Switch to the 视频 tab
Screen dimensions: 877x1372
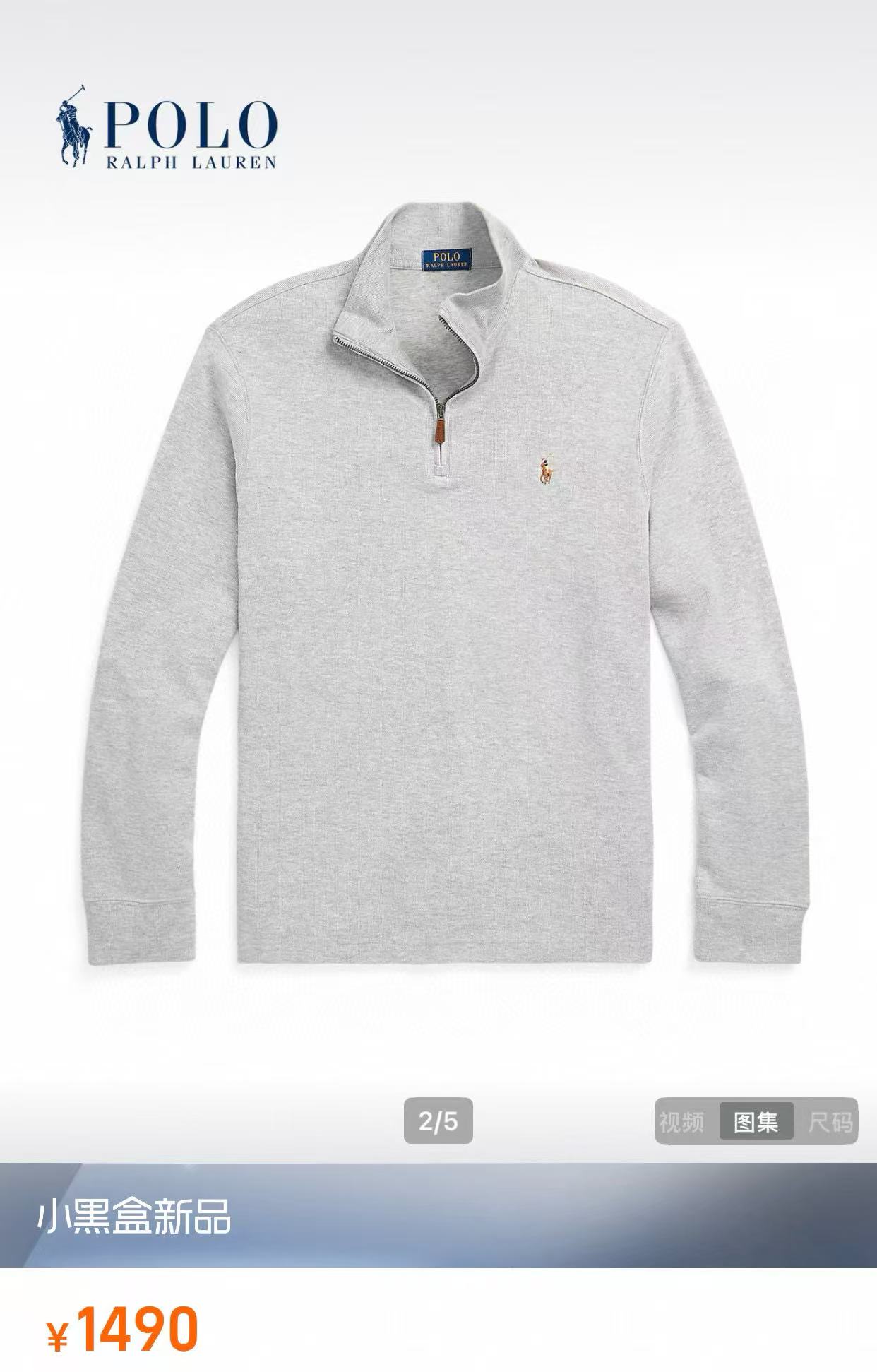(x=681, y=1121)
